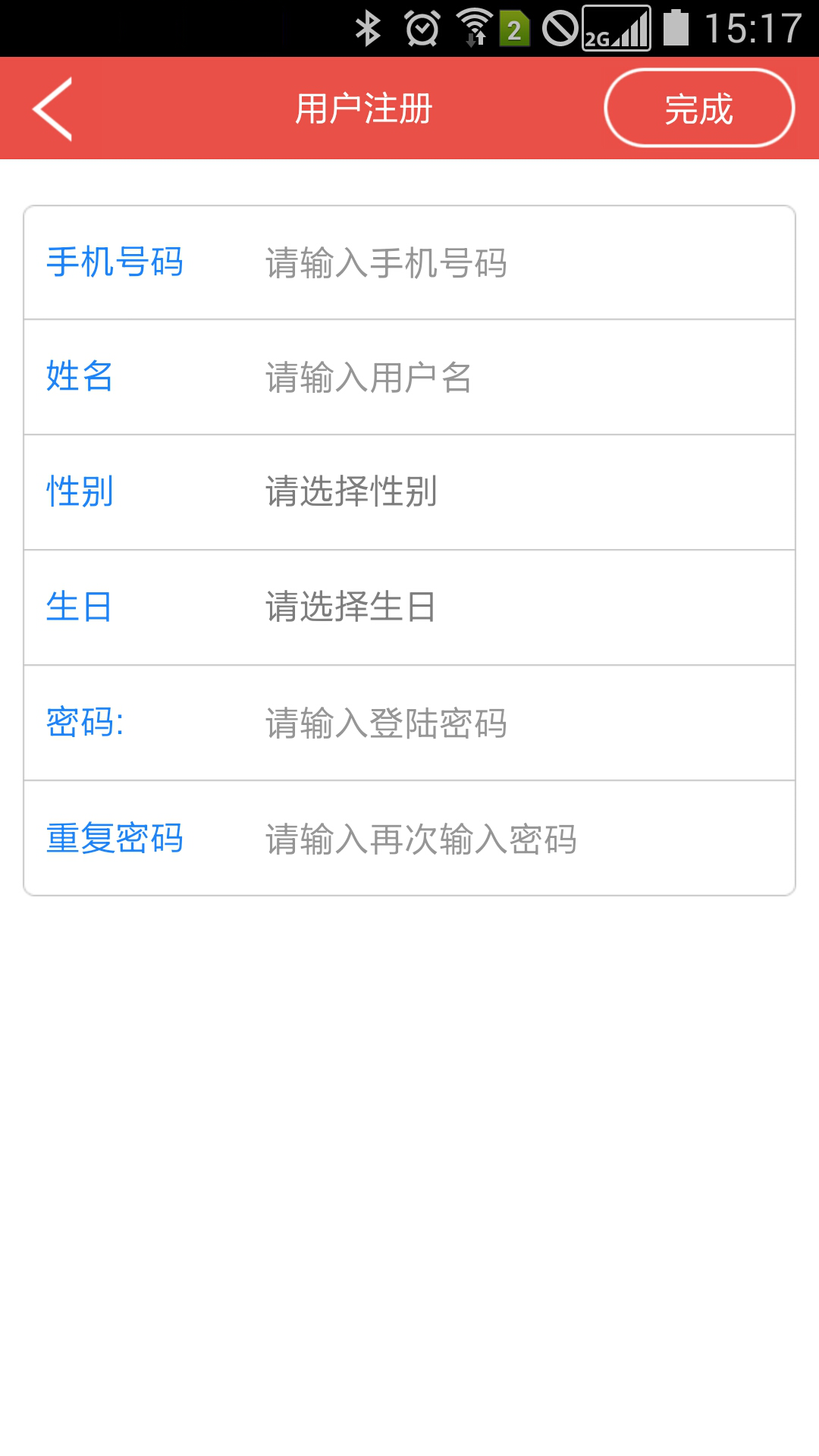The image size is (819, 1456).
Task: Focus the 密码 login password field
Action: (x=516, y=723)
